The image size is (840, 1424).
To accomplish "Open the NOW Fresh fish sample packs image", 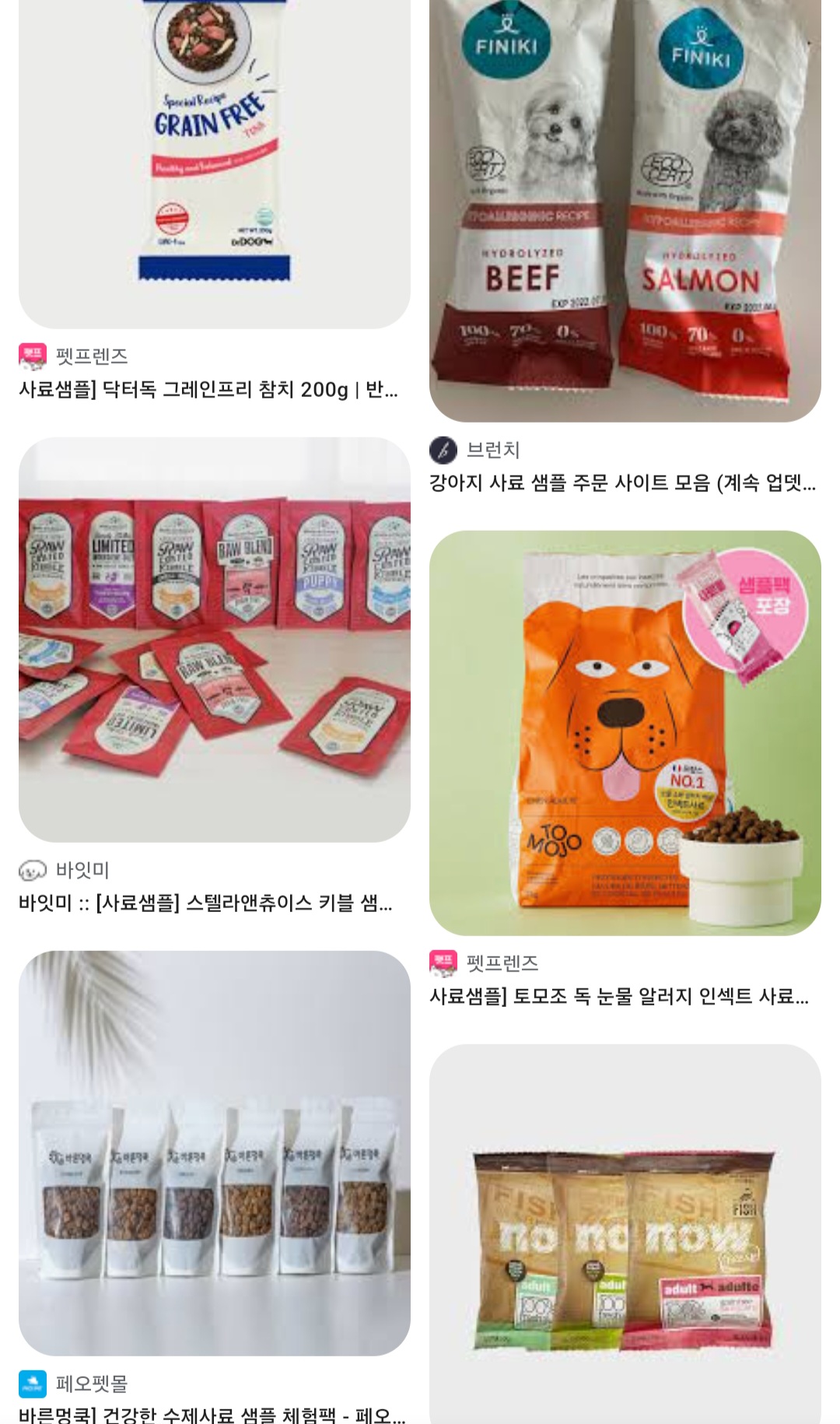I will tap(625, 1237).
